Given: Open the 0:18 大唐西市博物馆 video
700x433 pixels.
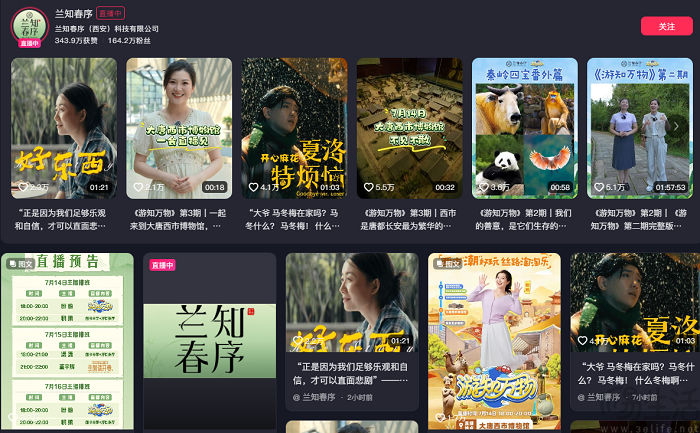Looking at the screenshot, I should [179, 126].
